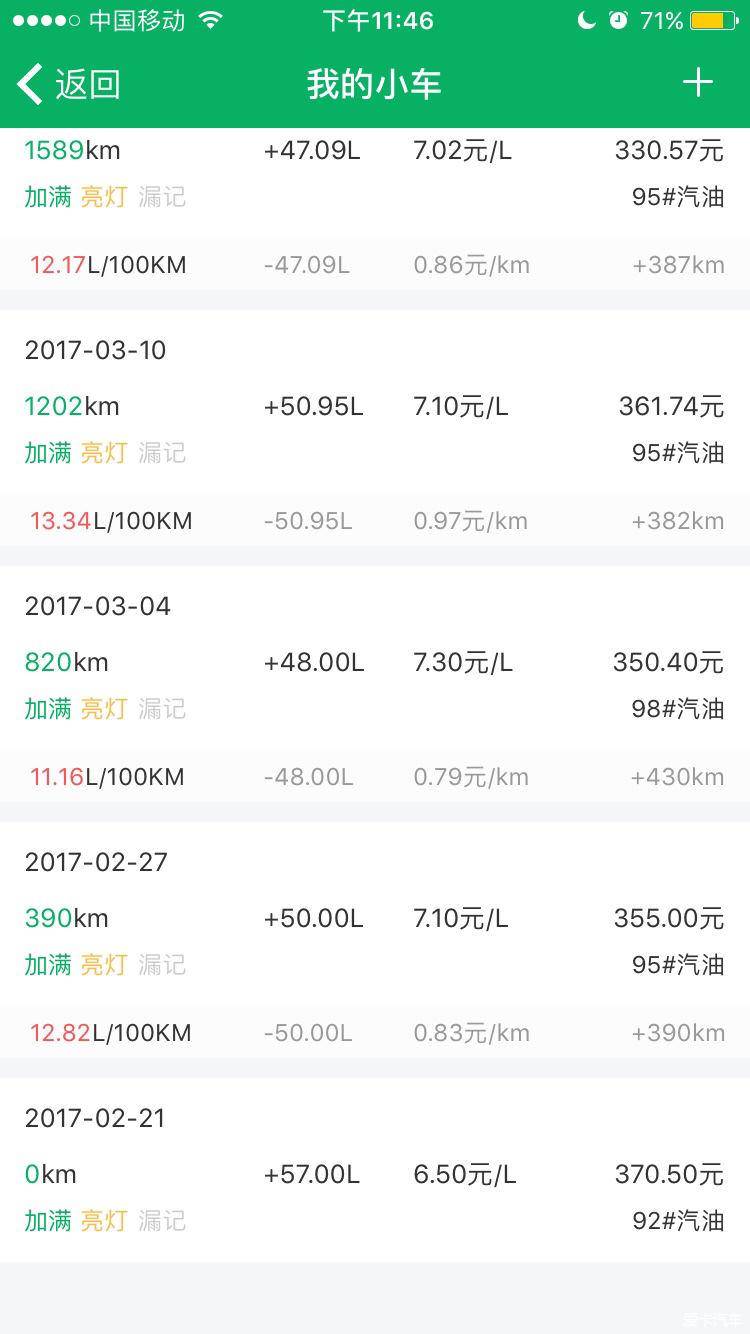Screen dimensions: 750x1334
Task: Open the 2017-02-21 refuel record
Action: tap(375, 1170)
